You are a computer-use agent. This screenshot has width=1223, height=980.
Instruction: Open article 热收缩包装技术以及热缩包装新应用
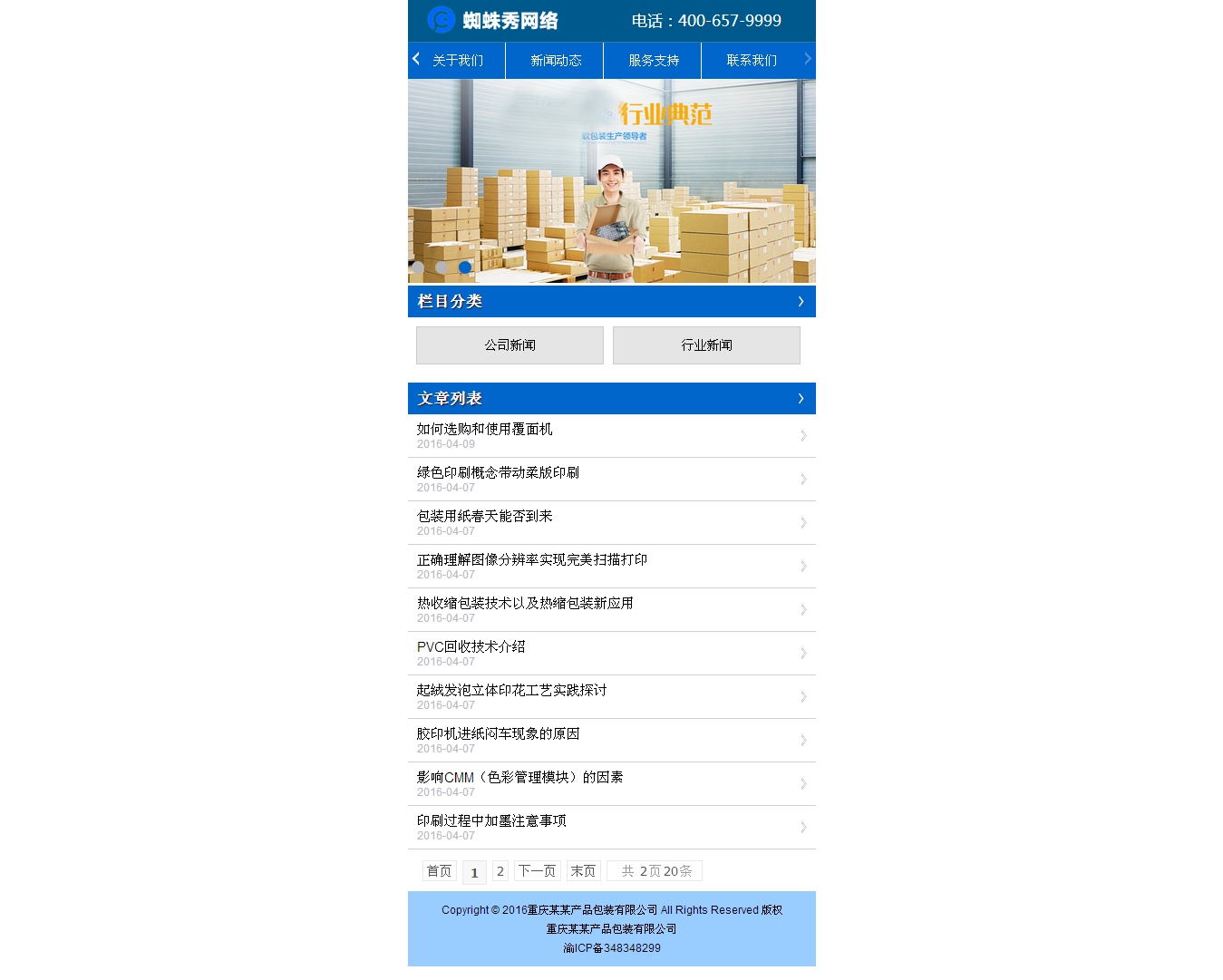pos(525,604)
